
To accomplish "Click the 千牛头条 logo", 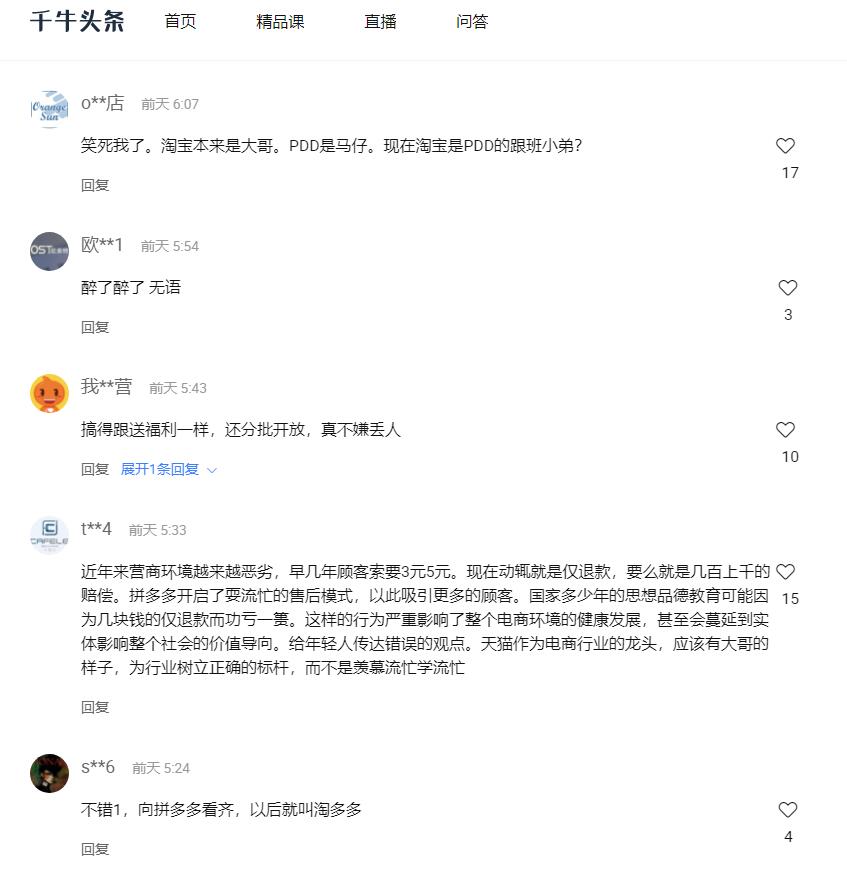I will (77, 22).
